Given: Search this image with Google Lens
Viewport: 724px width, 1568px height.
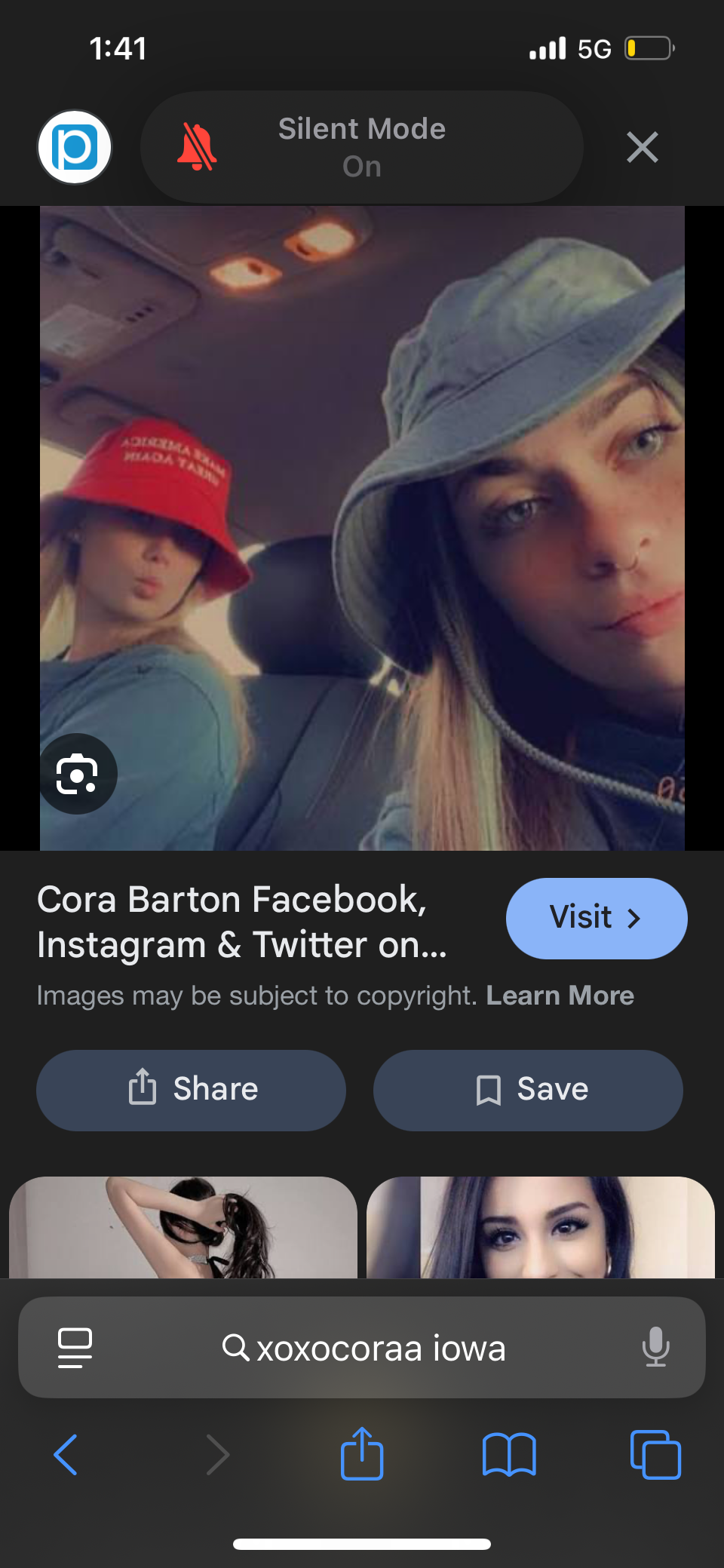Looking at the screenshot, I should (78, 774).
